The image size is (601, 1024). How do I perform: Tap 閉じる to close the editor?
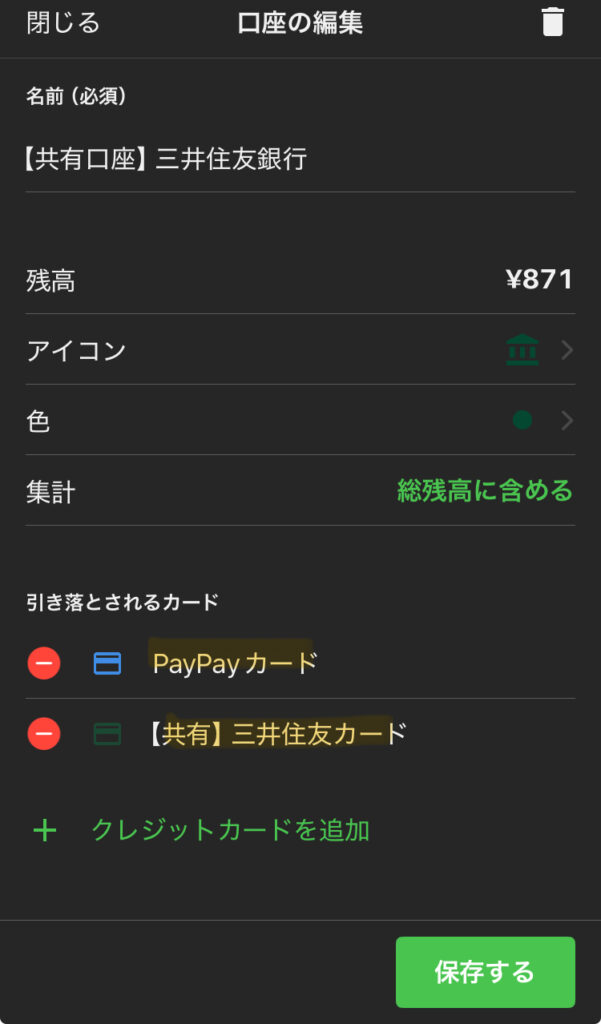click(63, 23)
